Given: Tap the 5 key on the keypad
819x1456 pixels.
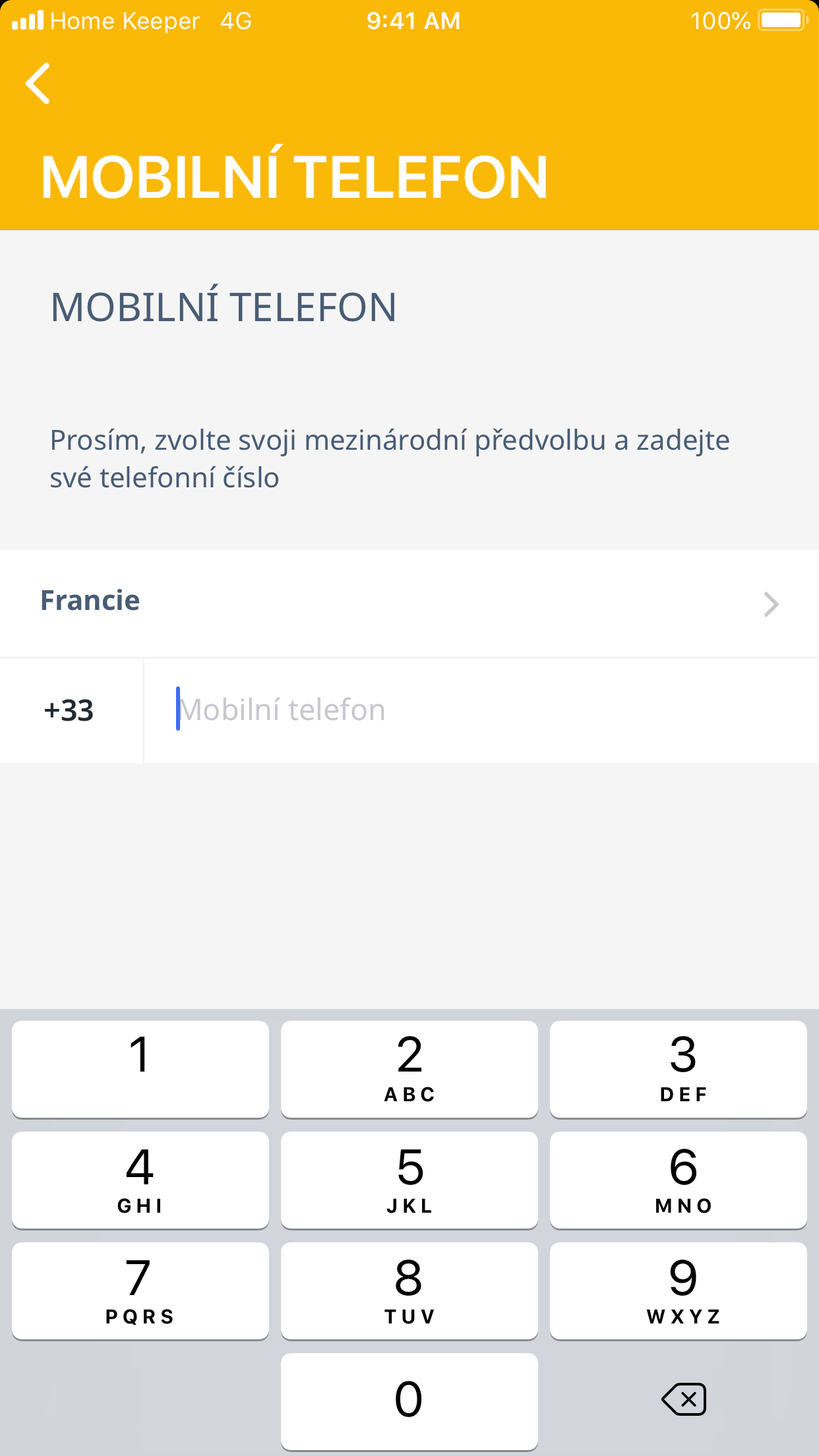Looking at the screenshot, I should coord(409,1180).
